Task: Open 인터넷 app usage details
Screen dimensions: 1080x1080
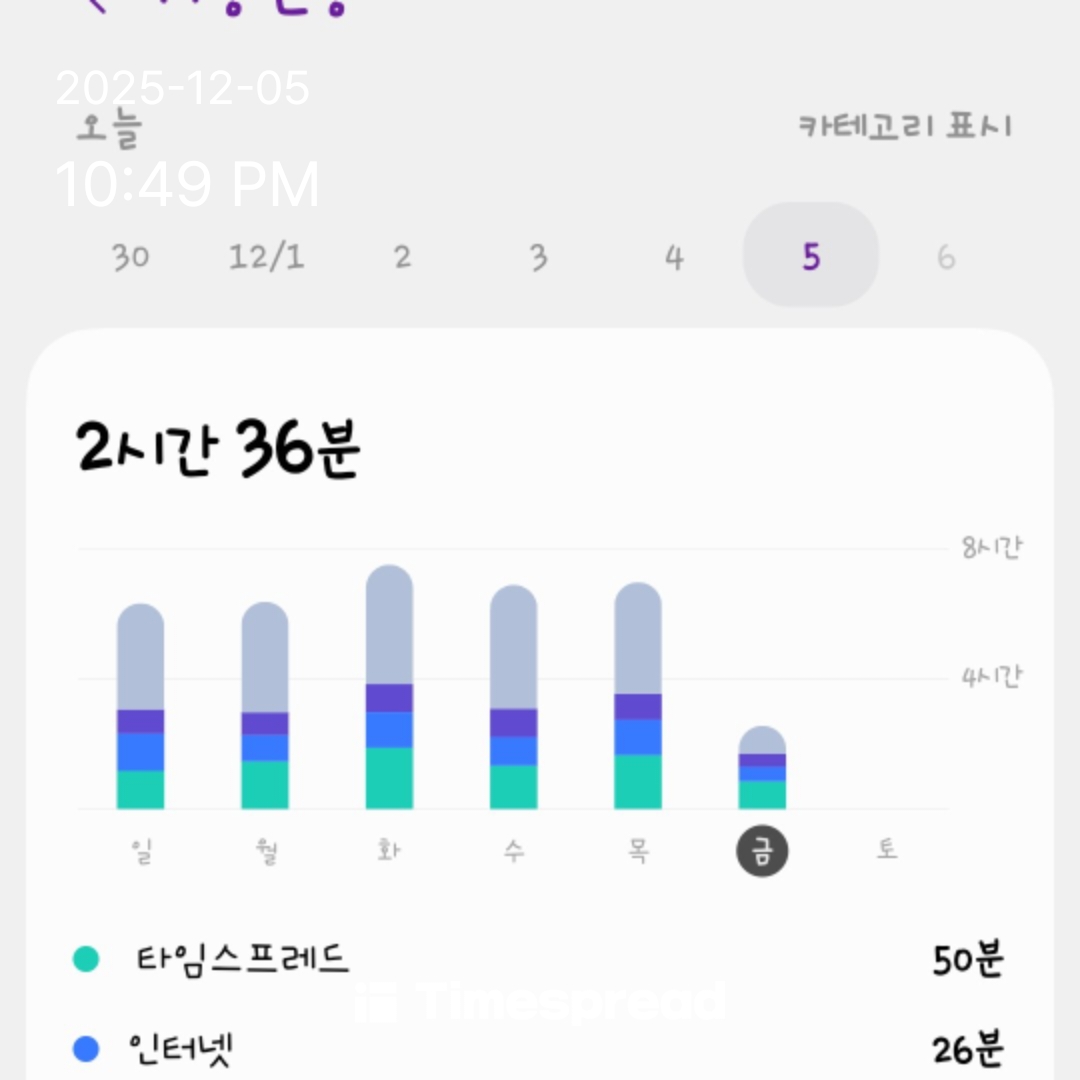Action: point(540,1049)
